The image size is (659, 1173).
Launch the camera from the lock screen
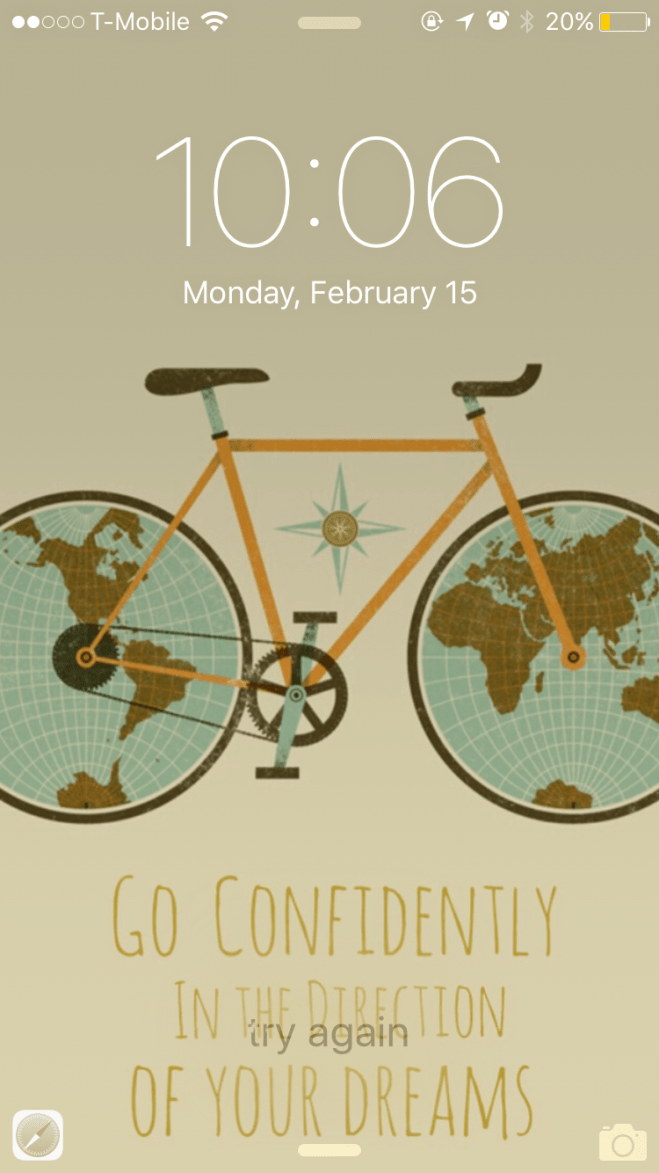tap(622, 1141)
